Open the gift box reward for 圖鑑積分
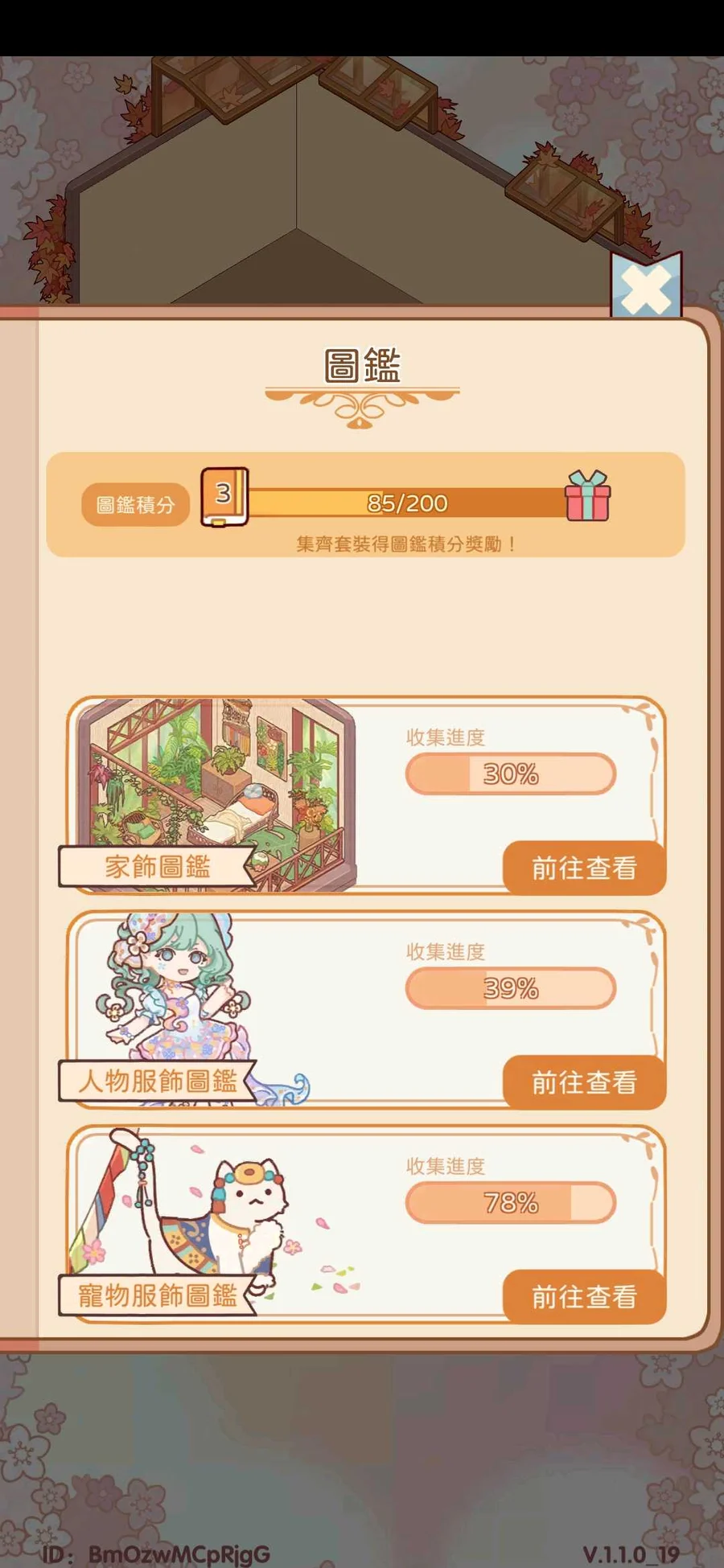 [x=587, y=497]
